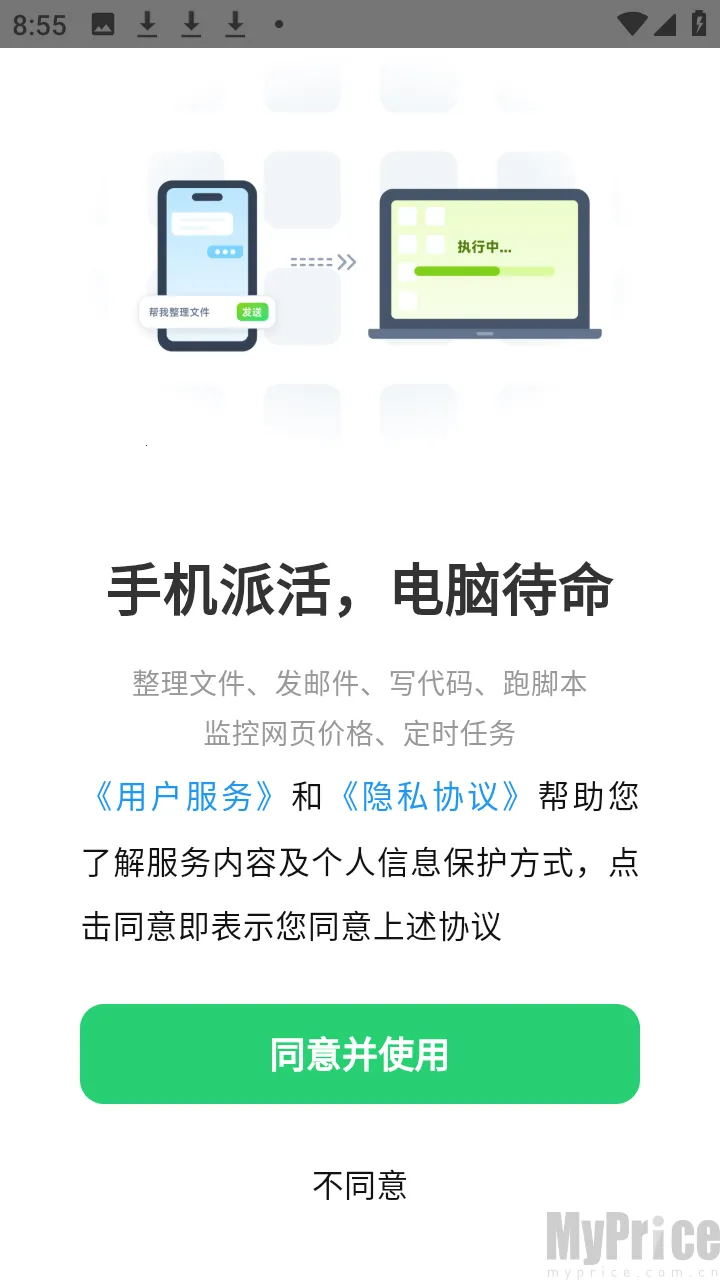Viewport: 720px width, 1280px height.
Task: Decline by tapping 不同意
Action: point(360,1185)
